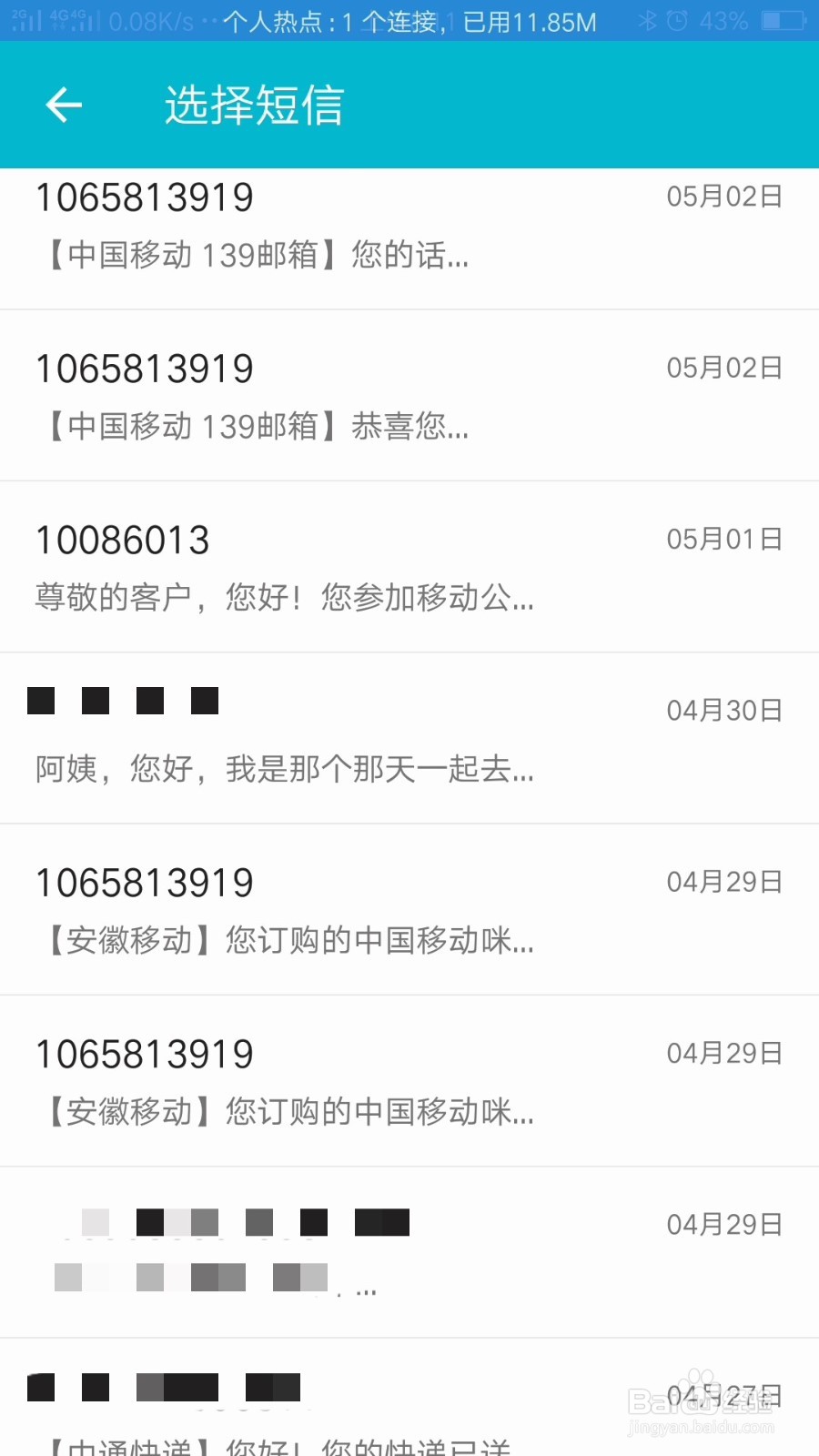Image resolution: width=819 pixels, height=1456 pixels.
Task: Choose the 04月30日 message starting 阿姨，您好
Action: [409, 738]
